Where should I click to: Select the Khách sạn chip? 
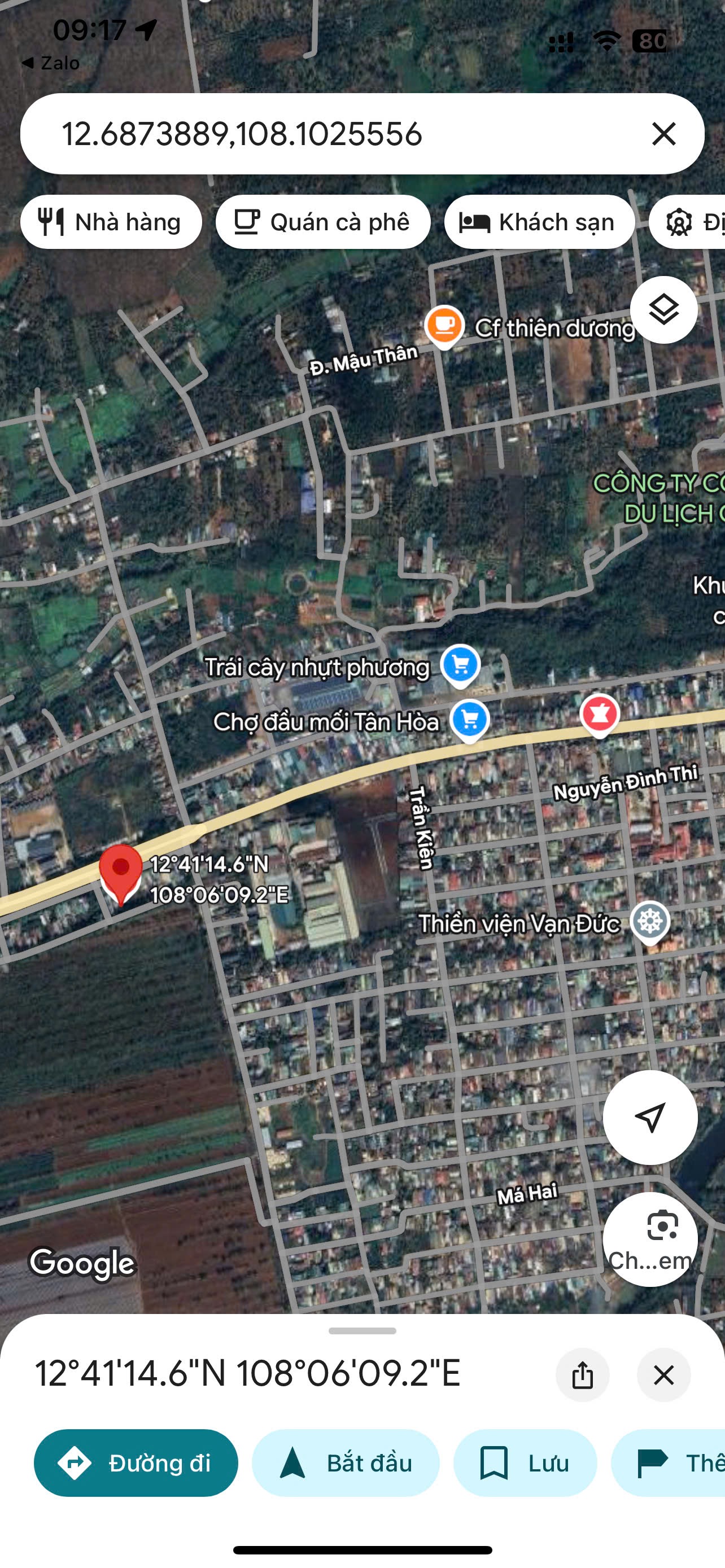pos(539,222)
